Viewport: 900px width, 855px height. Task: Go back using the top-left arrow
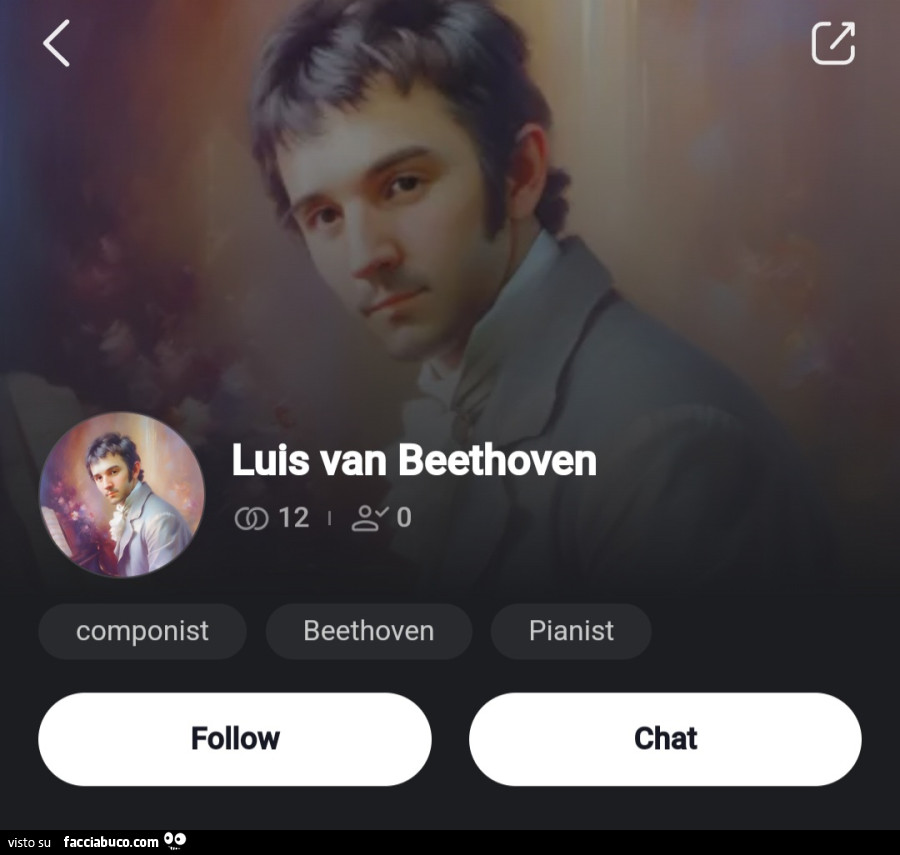pos(57,44)
